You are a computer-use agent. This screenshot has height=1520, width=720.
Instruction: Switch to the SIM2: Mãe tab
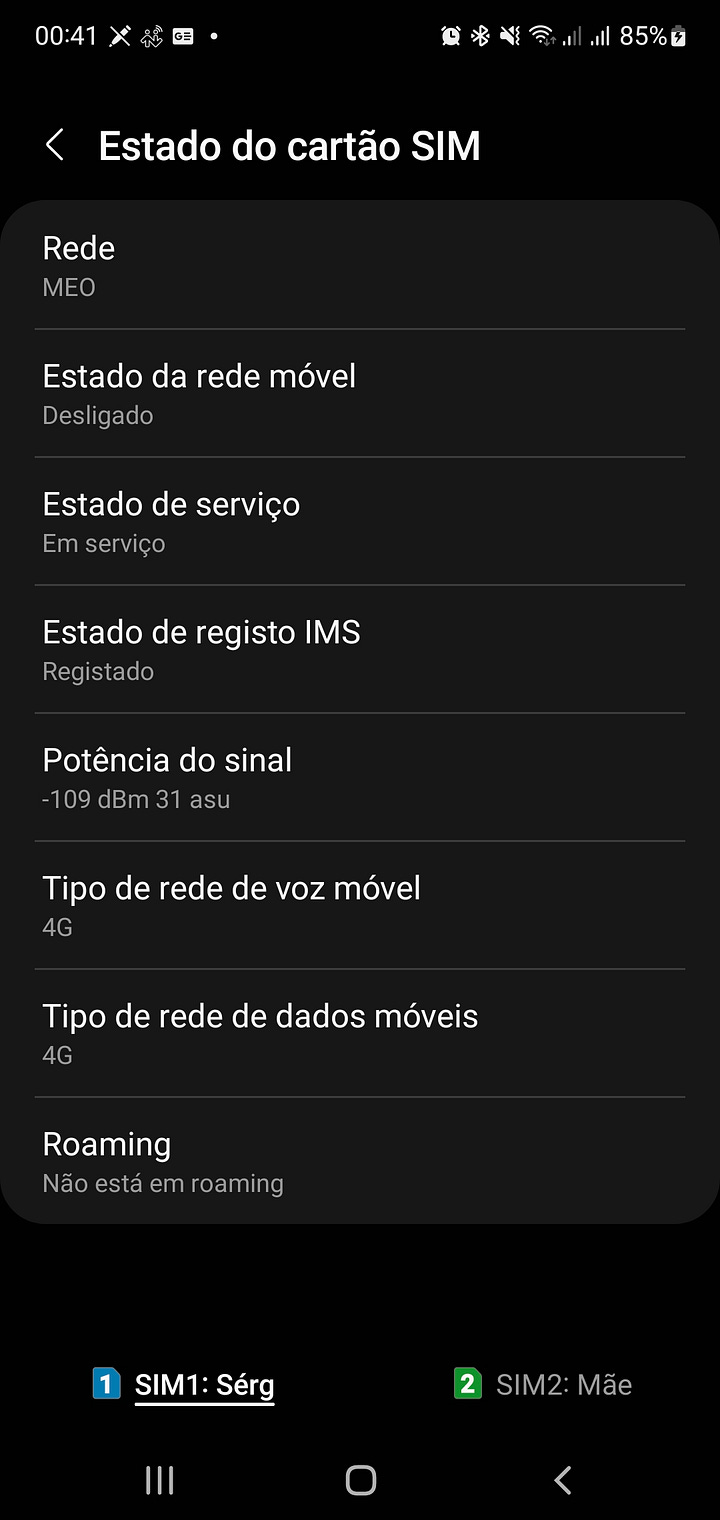coord(542,1385)
